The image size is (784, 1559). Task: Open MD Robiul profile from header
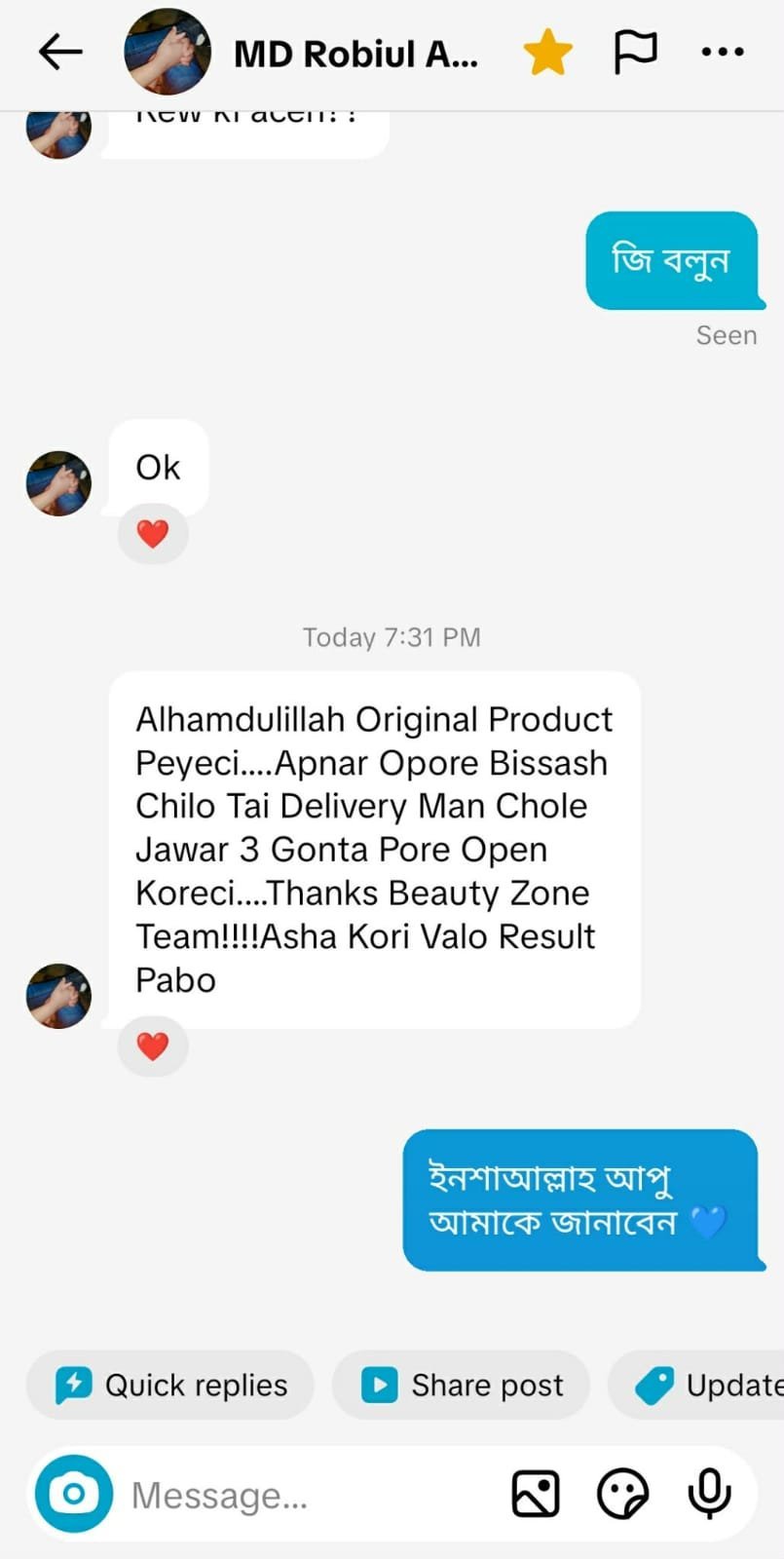[x=355, y=54]
